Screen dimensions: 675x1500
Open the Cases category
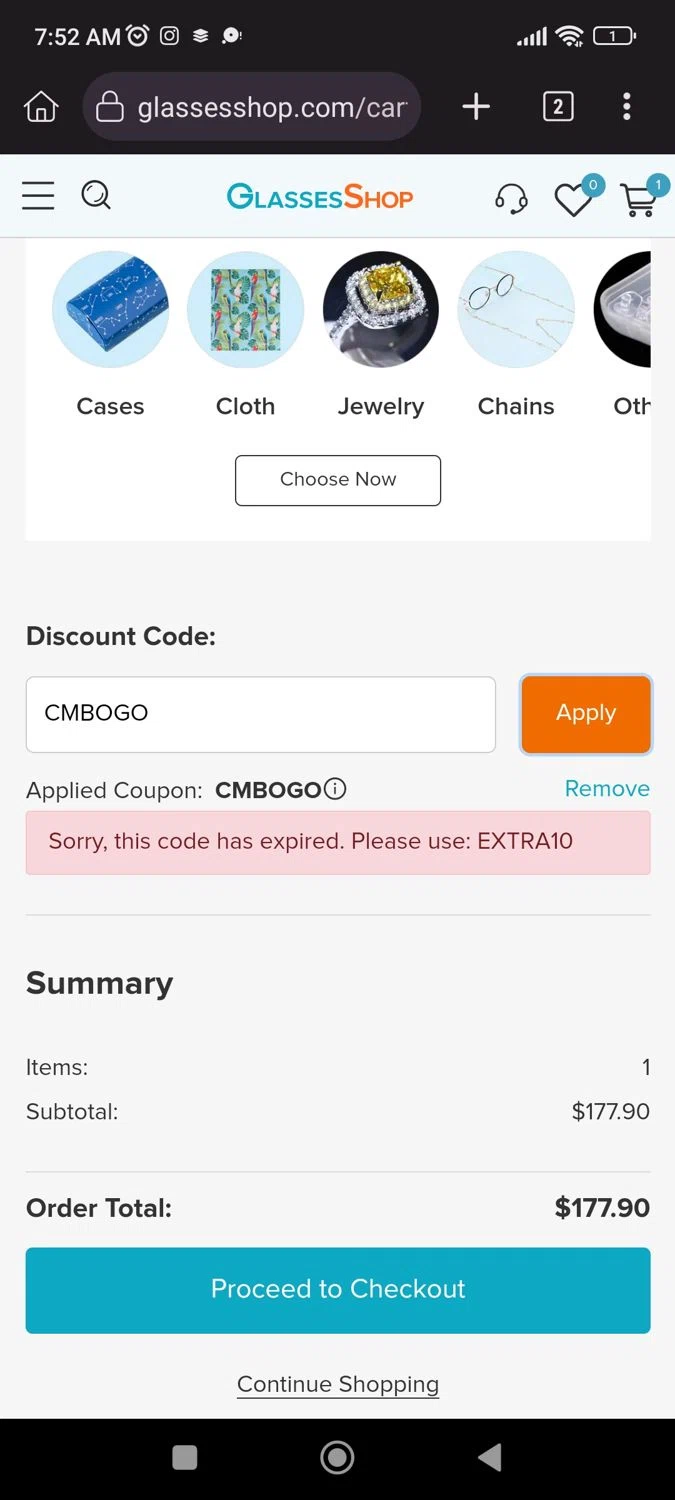[x=110, y=310]
